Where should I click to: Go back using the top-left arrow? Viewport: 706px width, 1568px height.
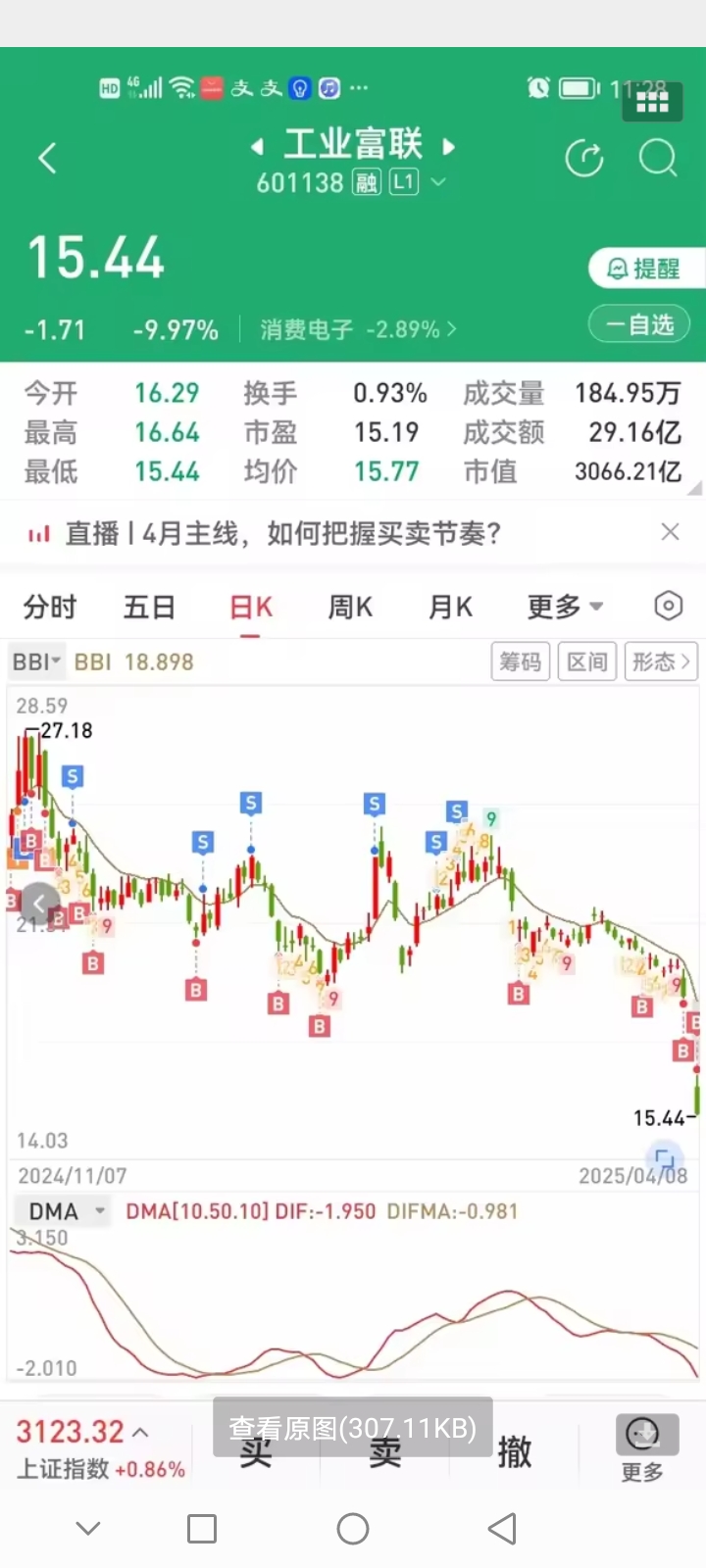click(47, 158)
